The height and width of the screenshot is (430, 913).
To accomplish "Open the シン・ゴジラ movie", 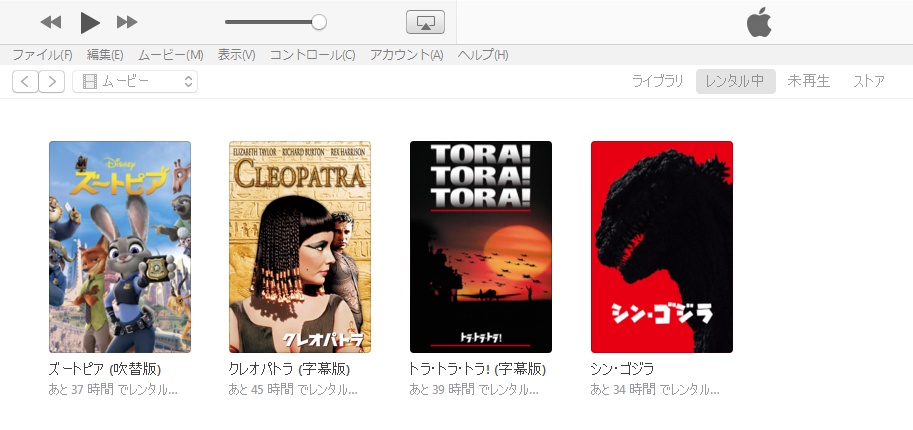I will pos(661,247).
